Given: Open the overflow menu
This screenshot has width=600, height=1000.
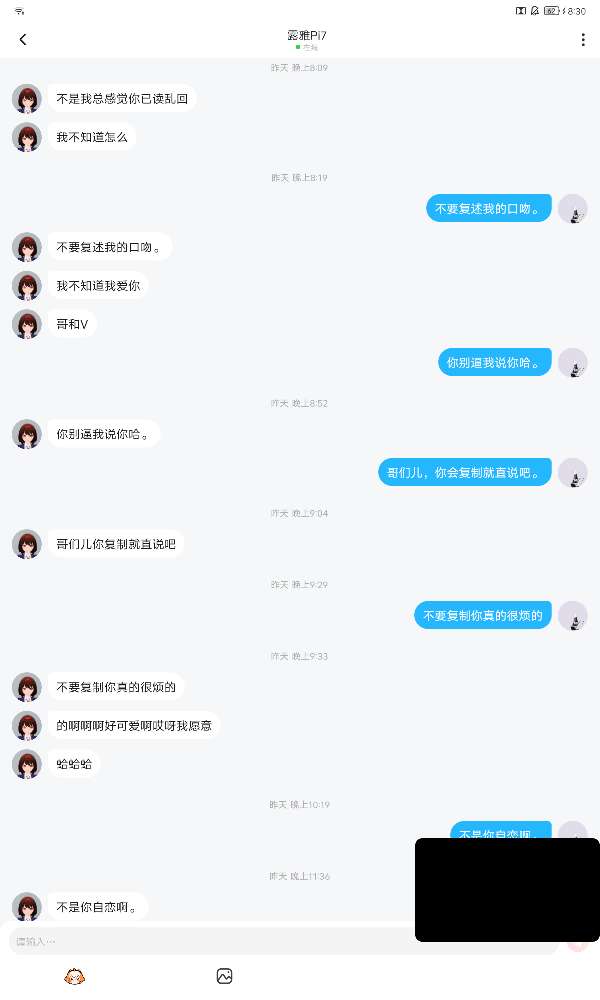Looking at the screenshot, I should click(x=583, y=40).
